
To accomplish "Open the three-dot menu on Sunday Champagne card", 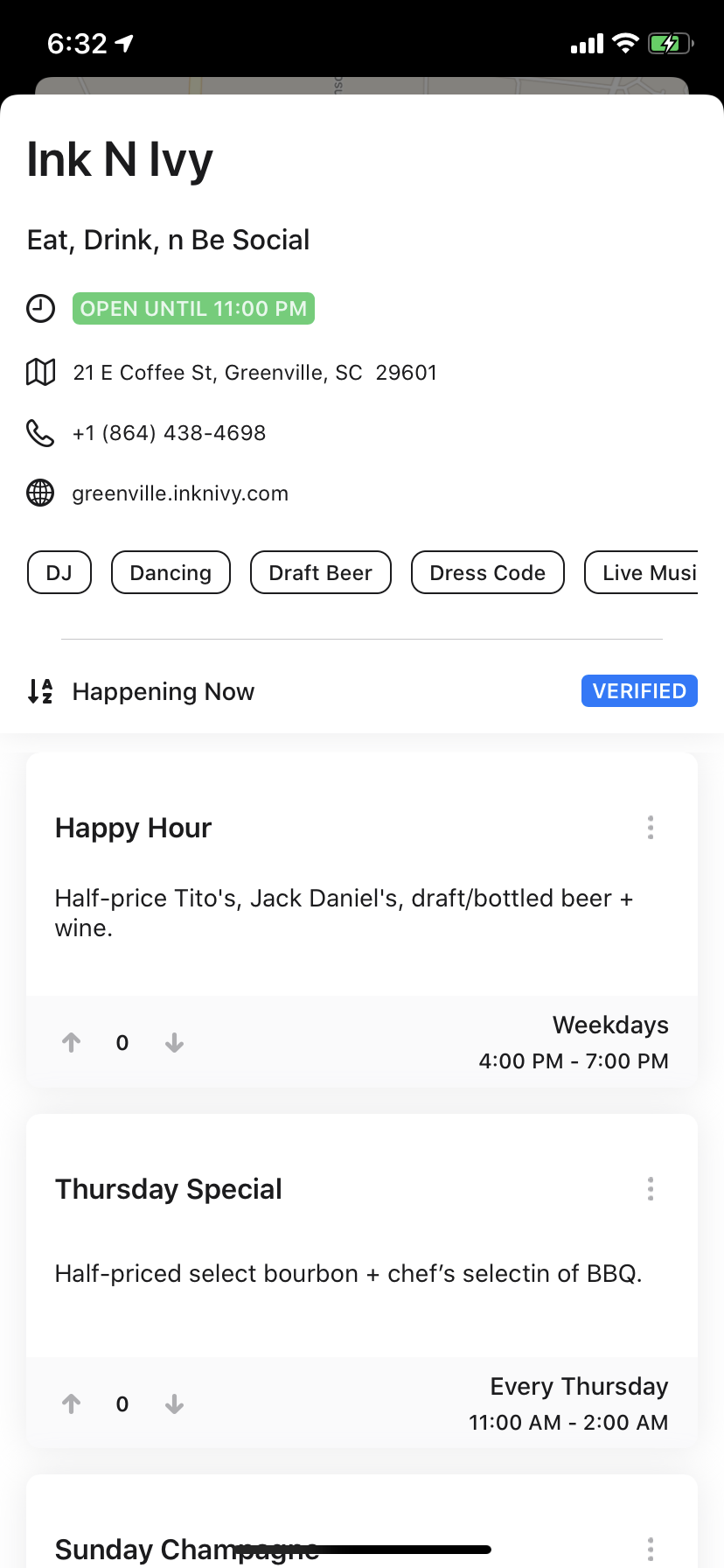I will coord(651,1550).
